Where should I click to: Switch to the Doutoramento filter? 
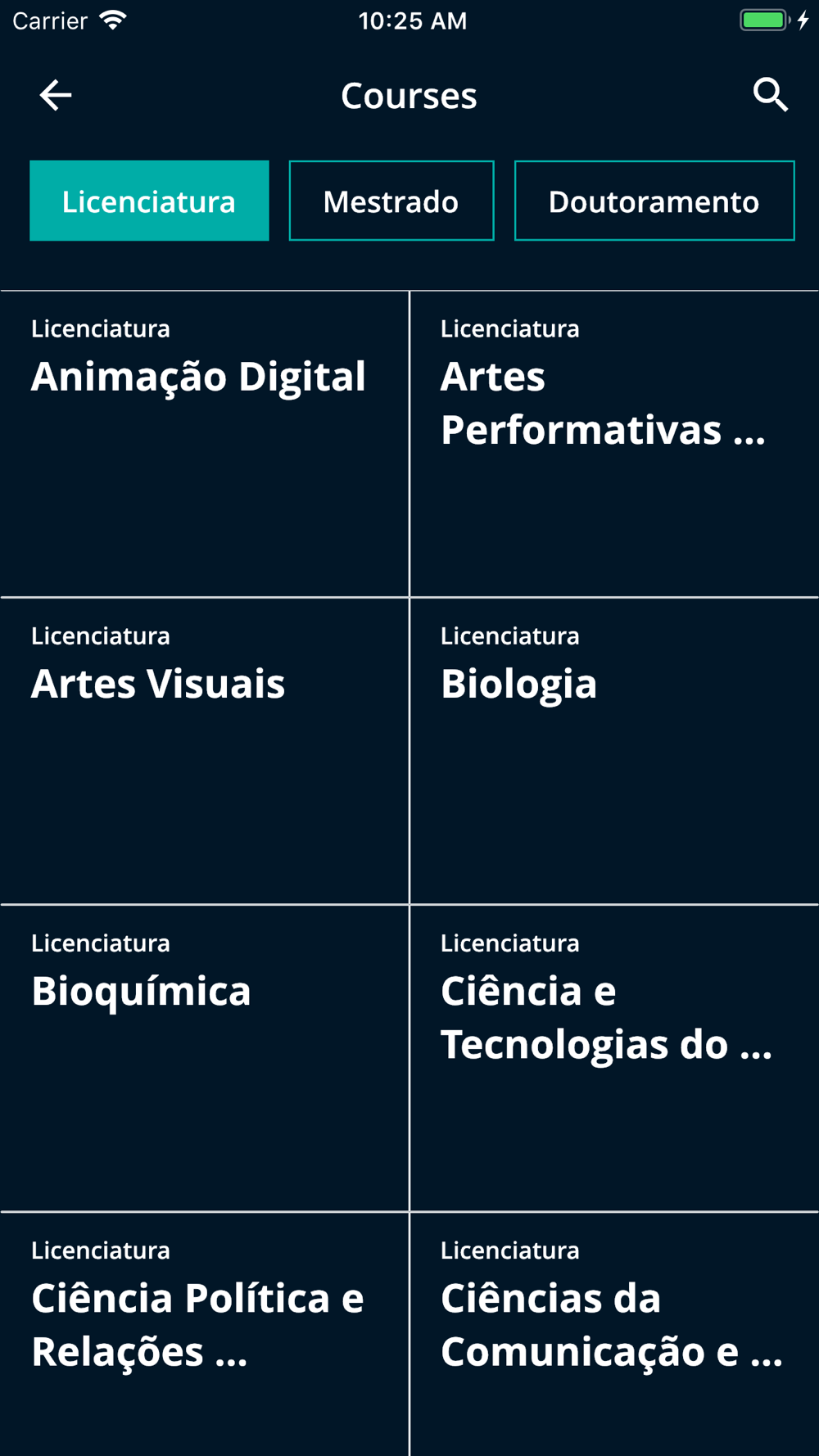pos(654,201)
